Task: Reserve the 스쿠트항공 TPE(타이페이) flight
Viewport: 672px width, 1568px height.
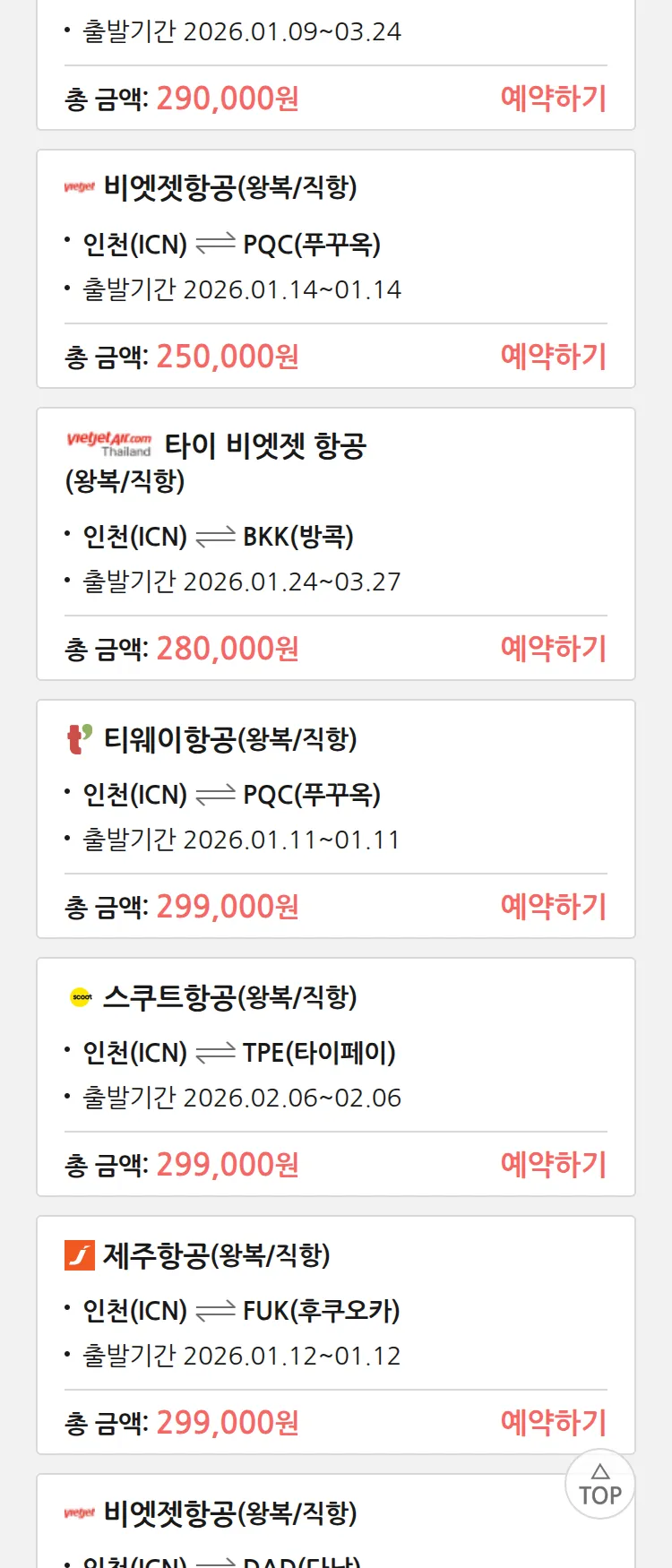Action: 553,1165
